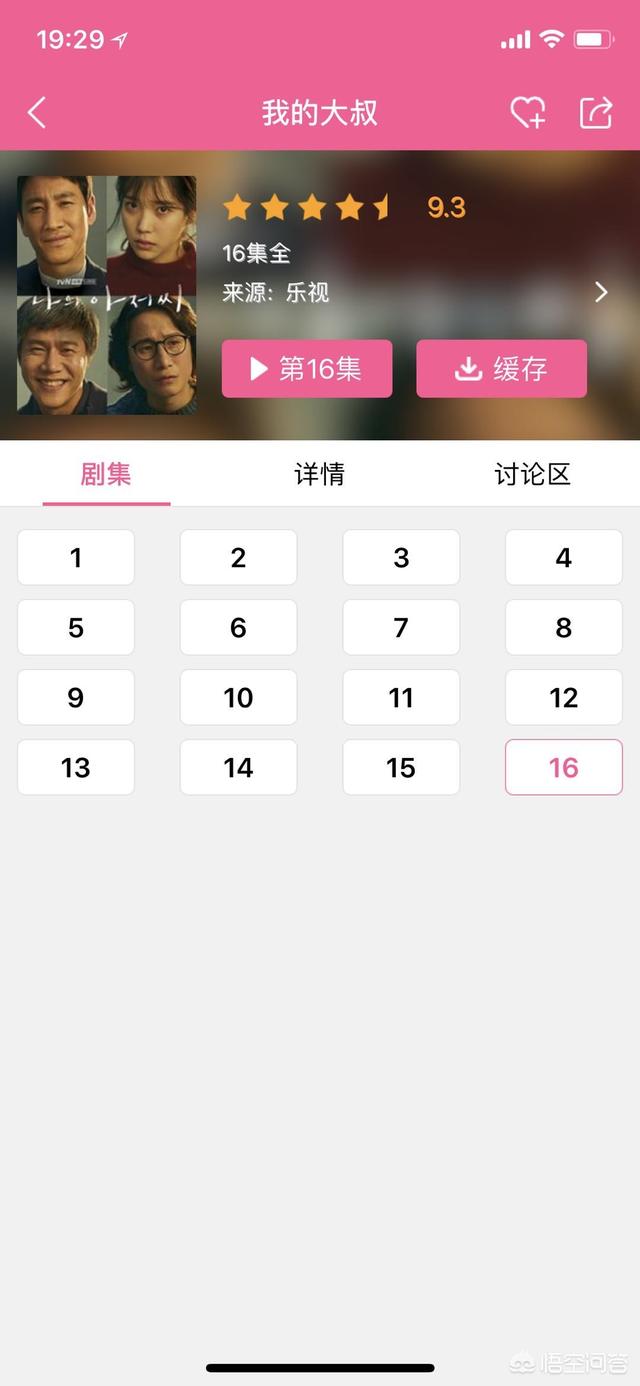This screenshot has height=1386, width=640.
Task: Select episode 9
Action: [76, 698]
